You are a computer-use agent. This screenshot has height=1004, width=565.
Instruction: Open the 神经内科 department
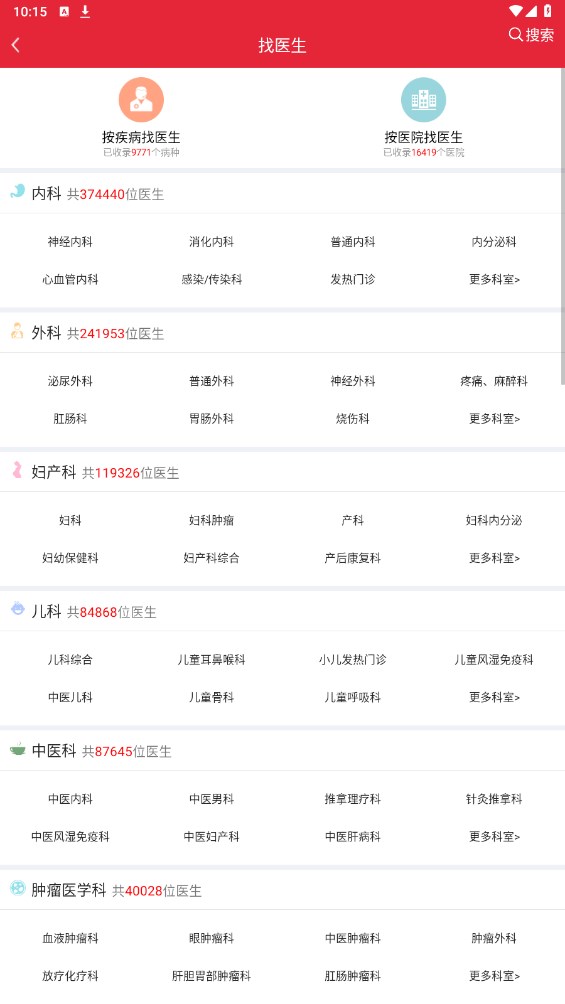tap(70, 241)
